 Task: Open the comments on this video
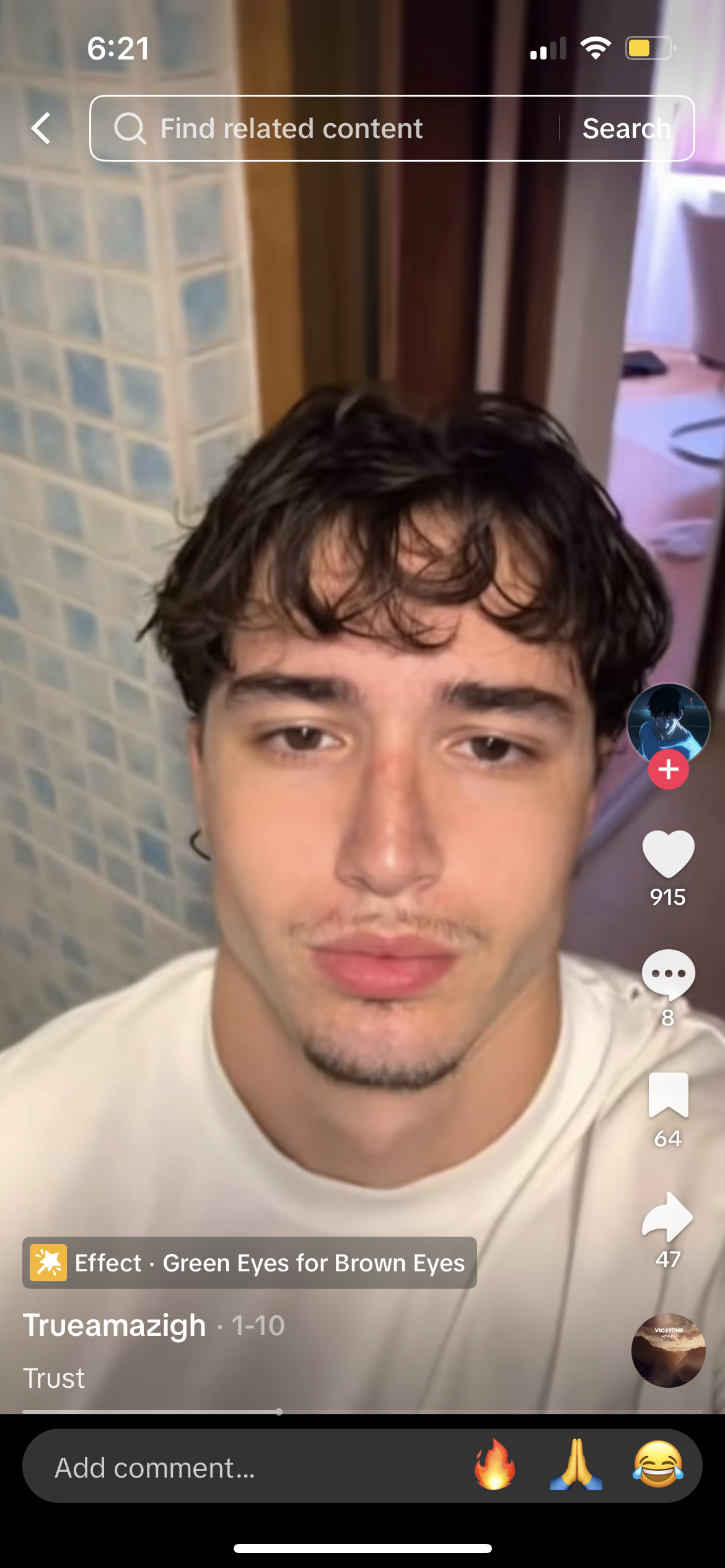(x=668, y=973)
